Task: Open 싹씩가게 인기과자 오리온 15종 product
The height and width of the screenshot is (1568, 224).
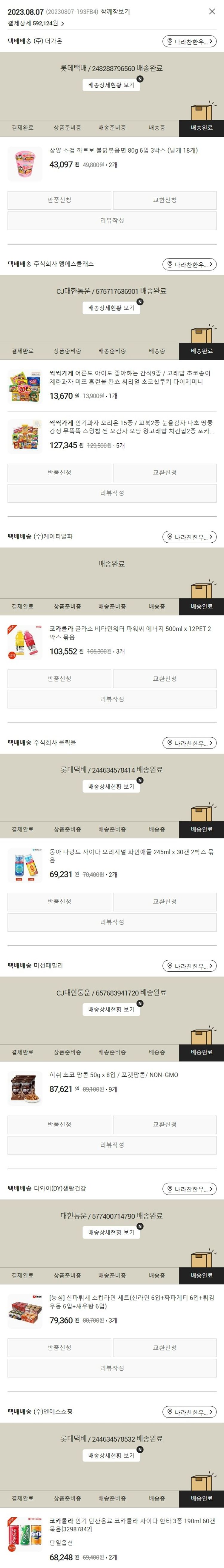Action: (x=131, y=427)
